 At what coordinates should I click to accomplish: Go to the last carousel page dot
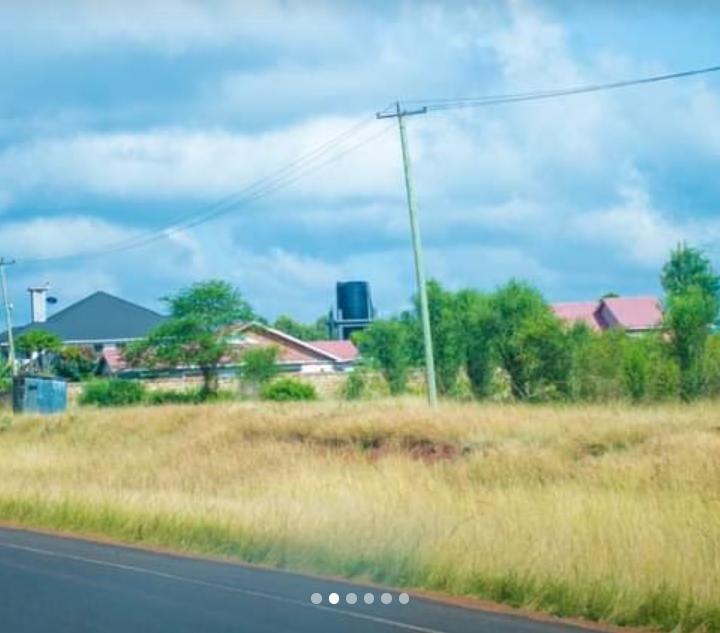click(x=404, y=598)
